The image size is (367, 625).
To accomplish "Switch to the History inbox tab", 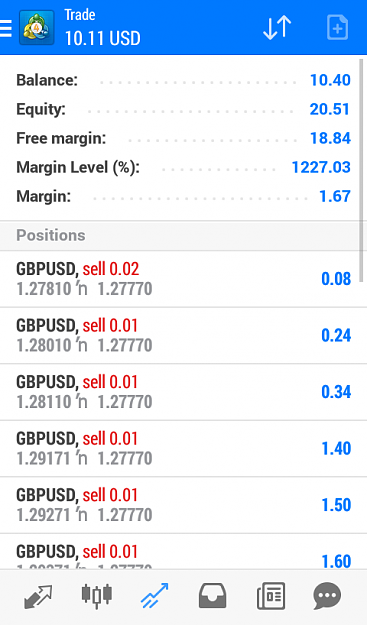I will 213,596.
